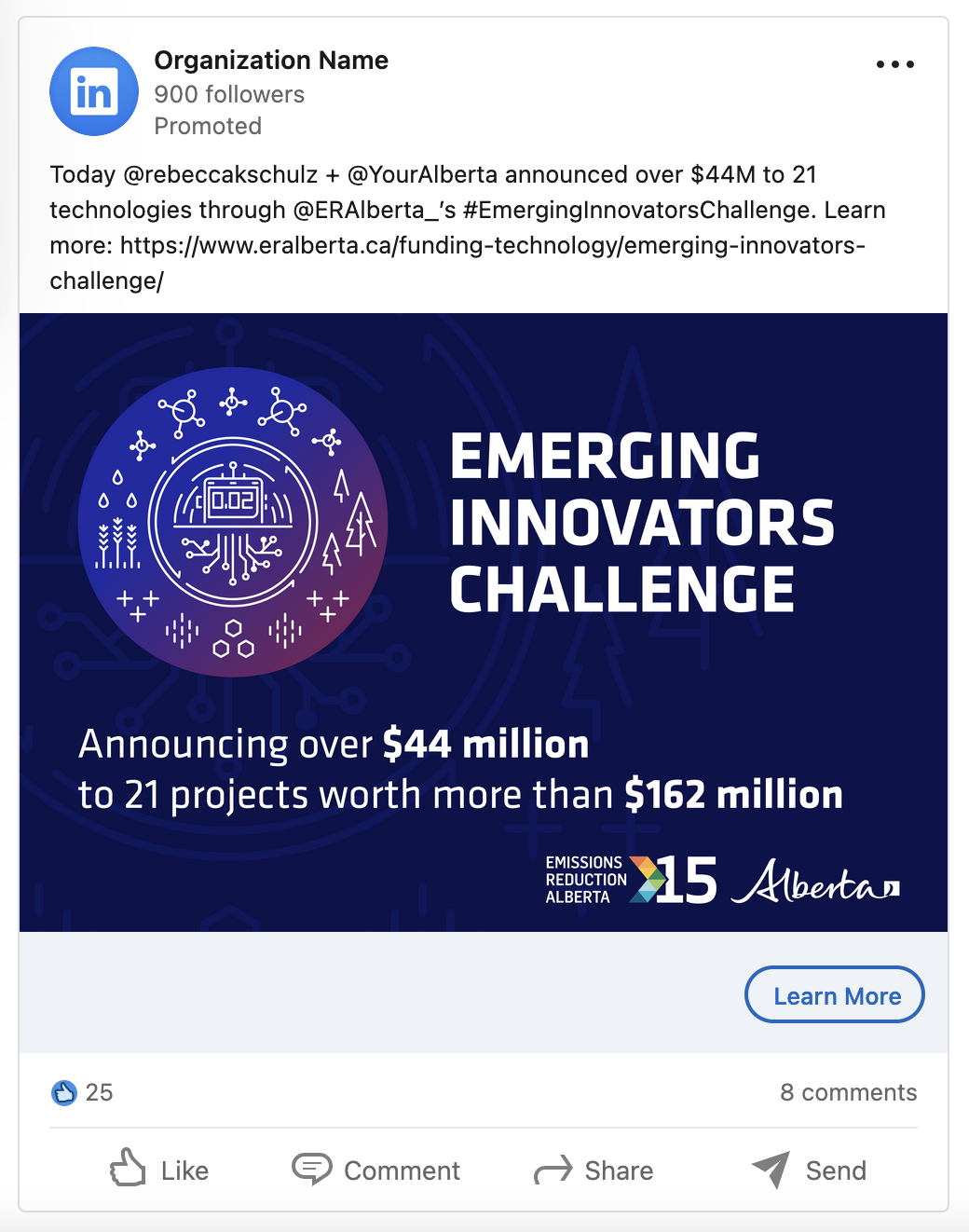View the 8 comments
The height and width of the screenshot is (1232, 969).
(x=848, y=1092)
